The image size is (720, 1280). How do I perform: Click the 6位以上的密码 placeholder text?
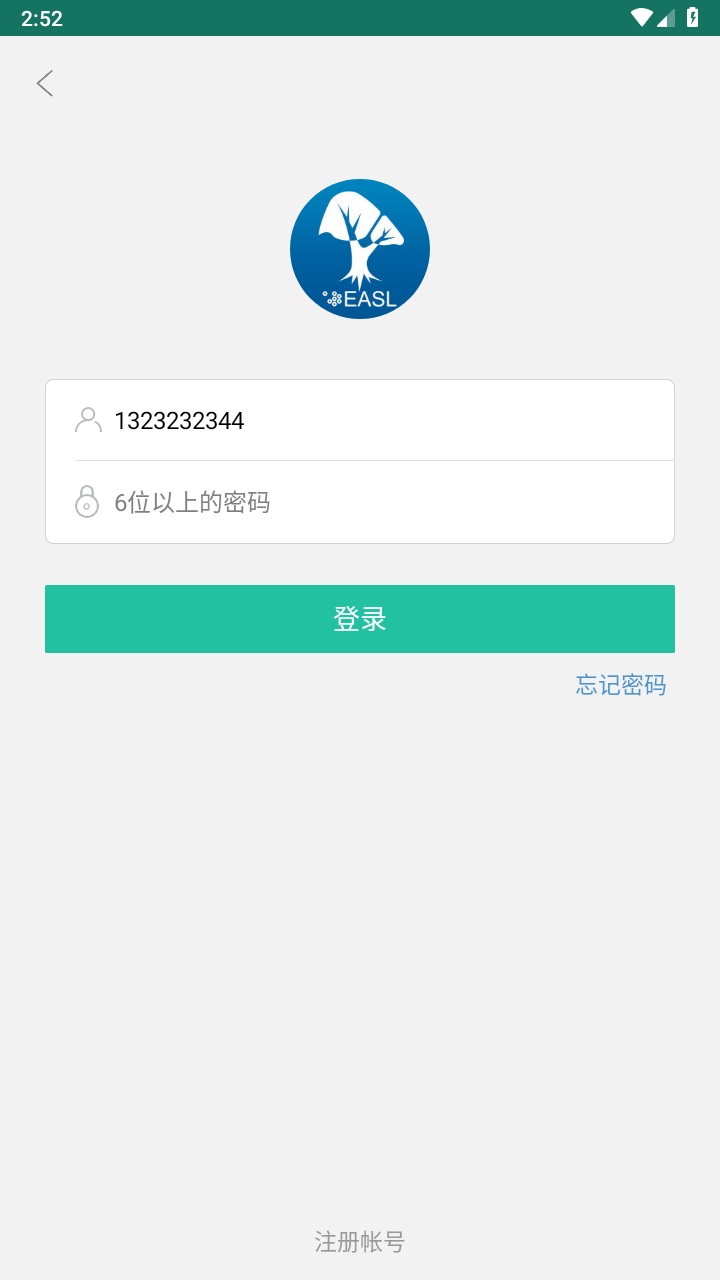pyautogui.click(x=193, y=502)
